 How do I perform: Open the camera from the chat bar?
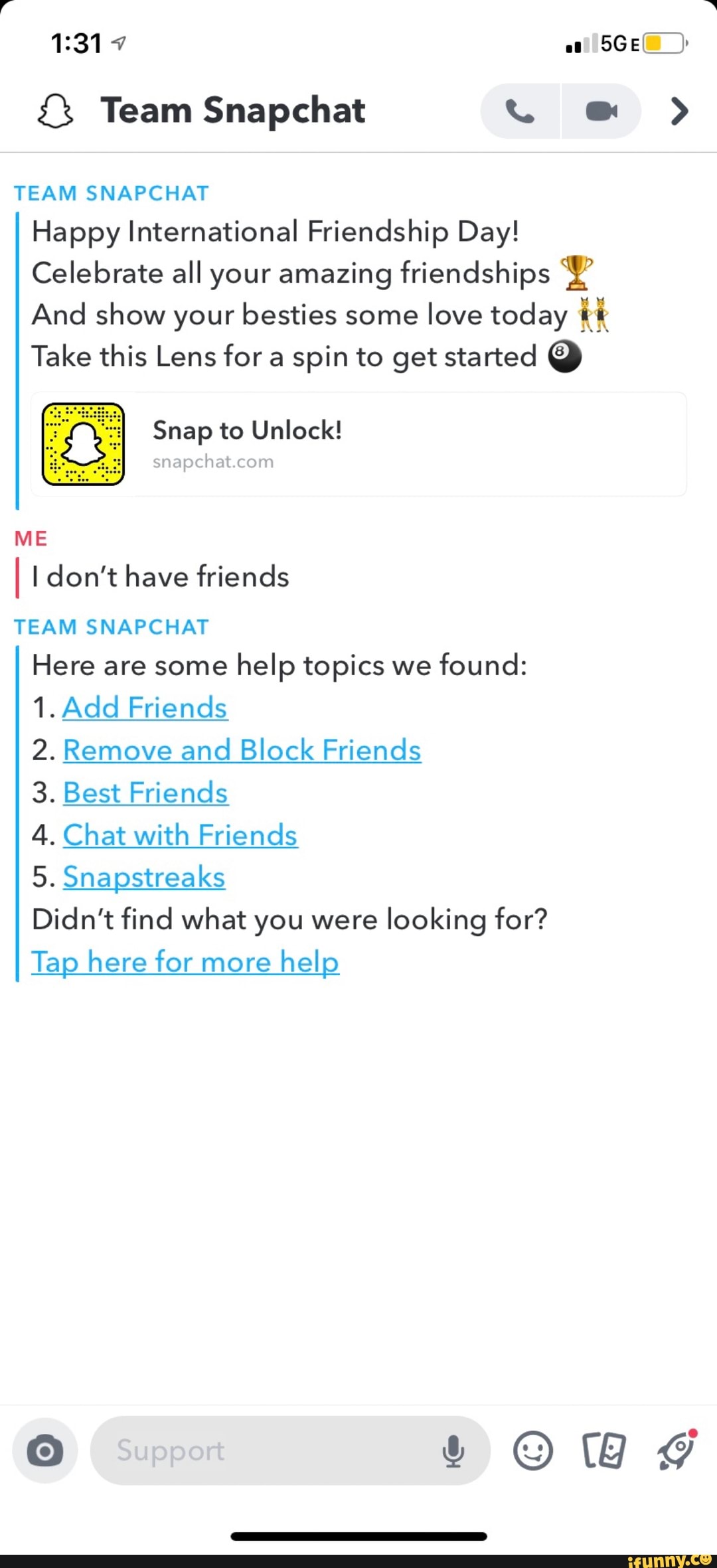(x=45, y=1451)
